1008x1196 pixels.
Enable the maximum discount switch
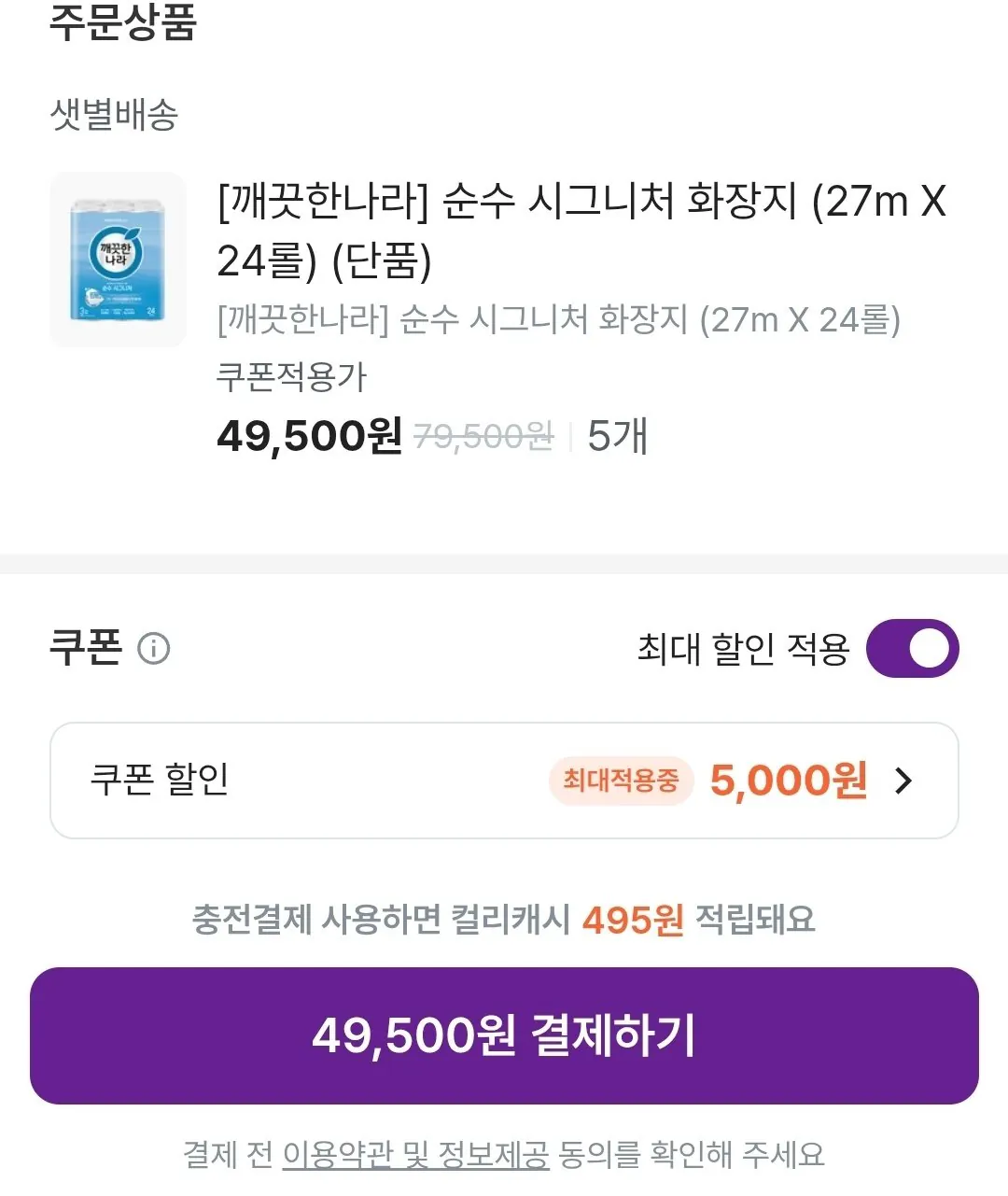912,647
